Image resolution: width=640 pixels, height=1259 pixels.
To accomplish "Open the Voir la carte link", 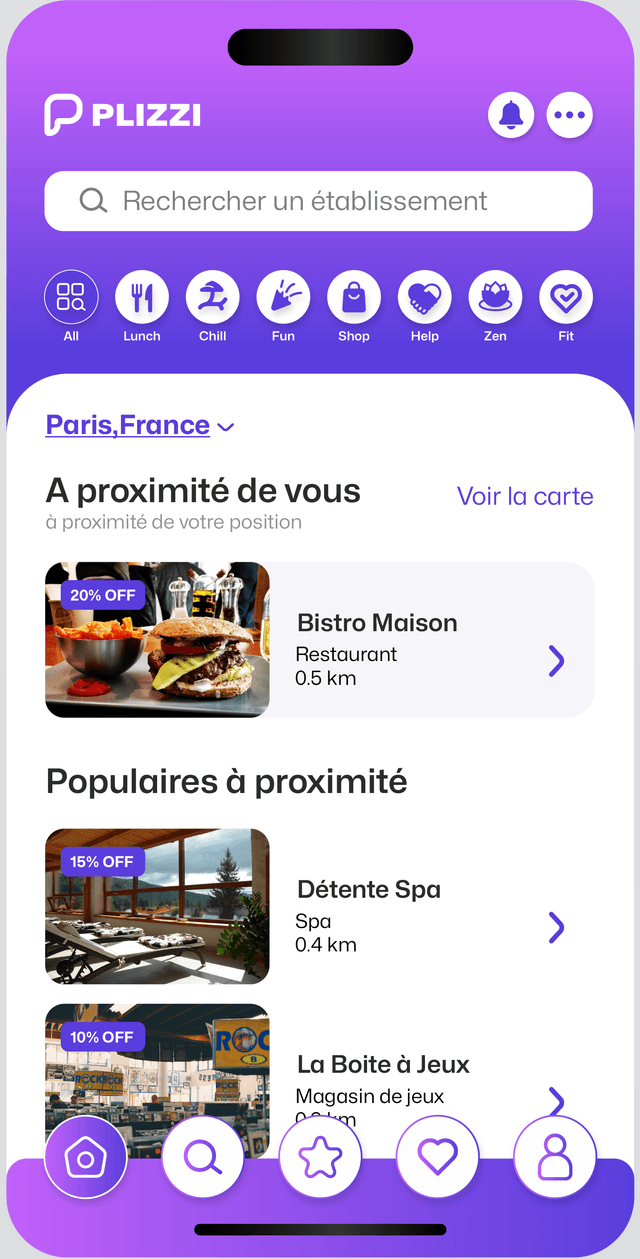I will coord(525,496).
